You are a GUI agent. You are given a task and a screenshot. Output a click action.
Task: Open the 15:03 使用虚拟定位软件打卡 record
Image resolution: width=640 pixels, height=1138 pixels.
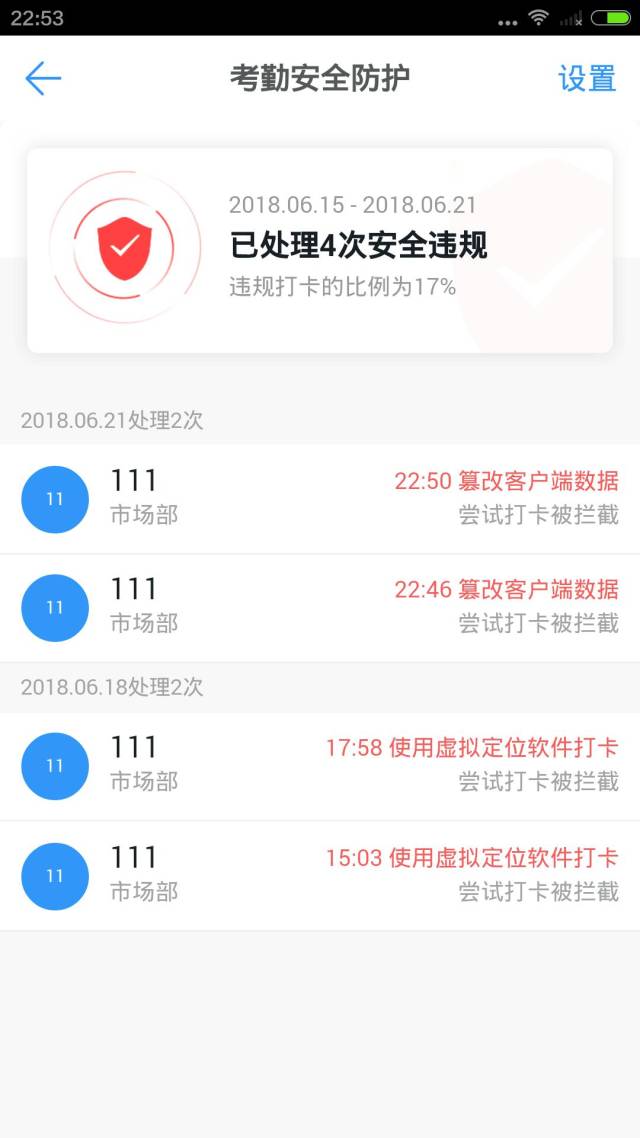click(x=320, y=875)
